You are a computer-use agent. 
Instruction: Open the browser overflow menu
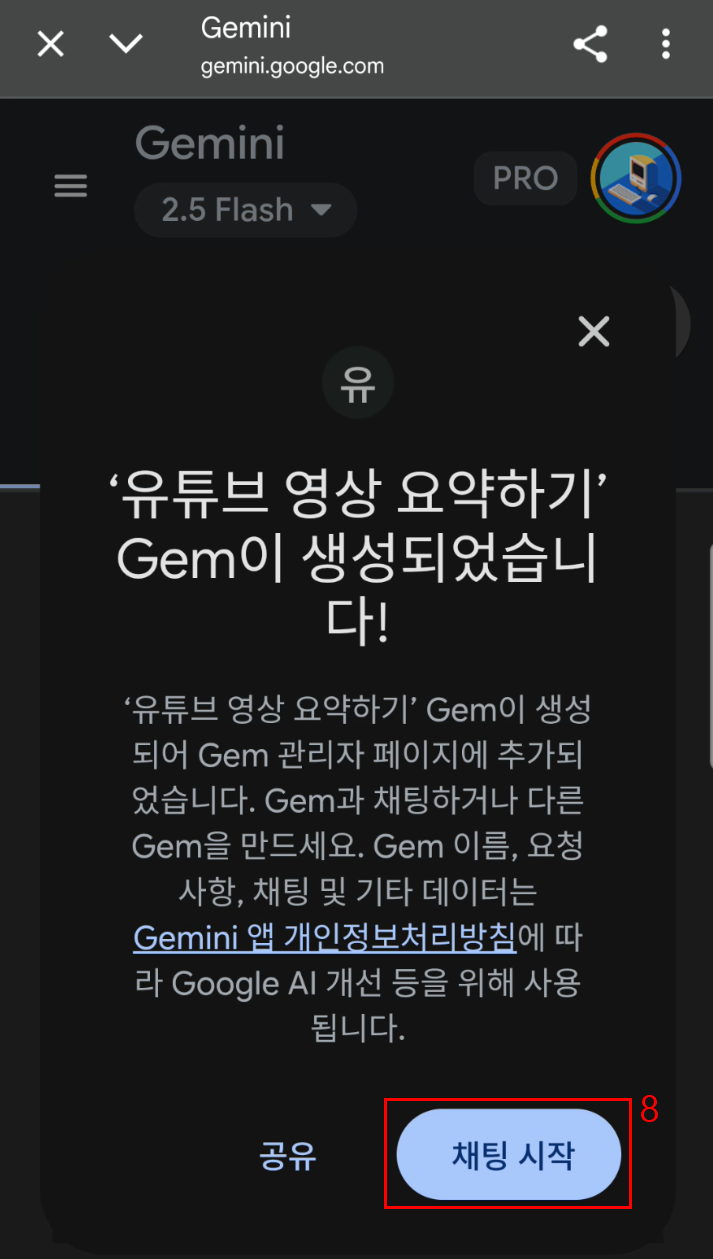tap(666, 44)
